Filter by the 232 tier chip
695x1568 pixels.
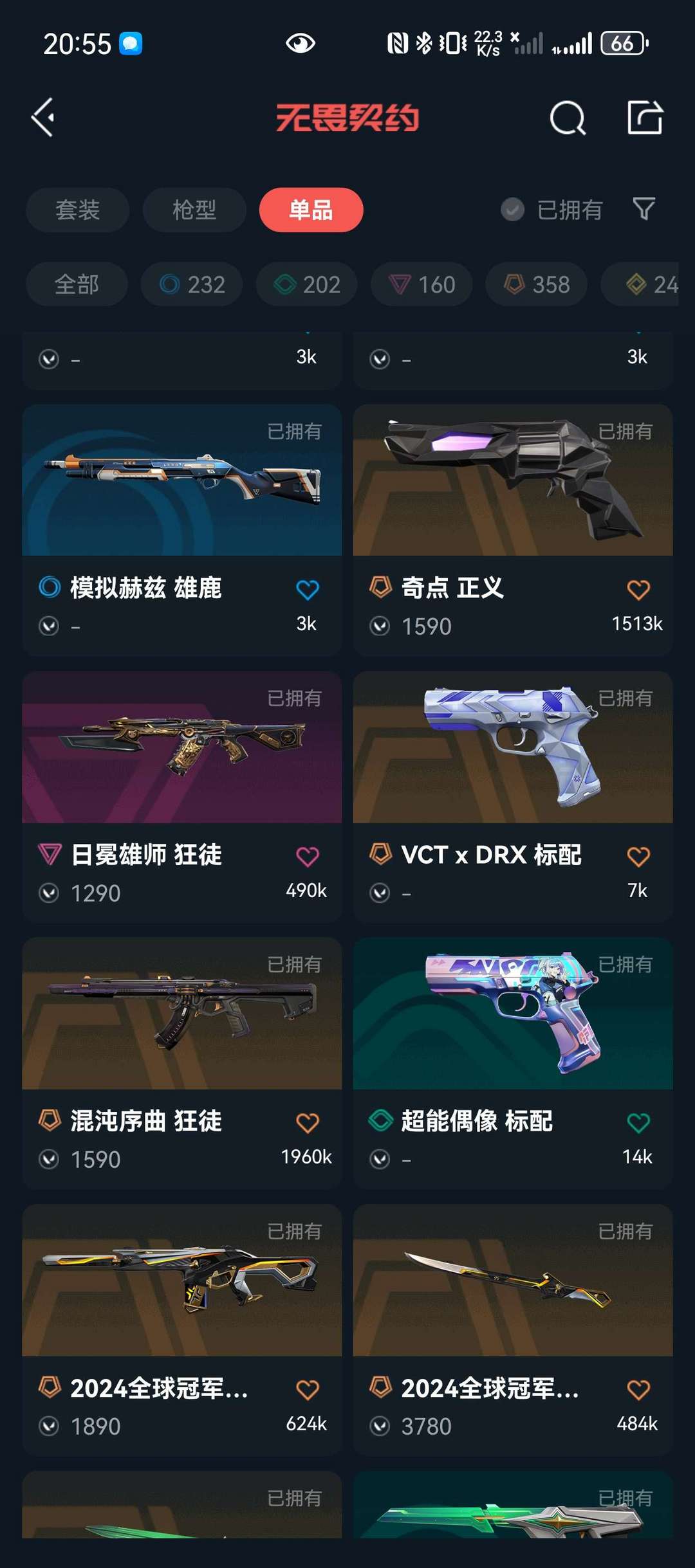[192, 284]
